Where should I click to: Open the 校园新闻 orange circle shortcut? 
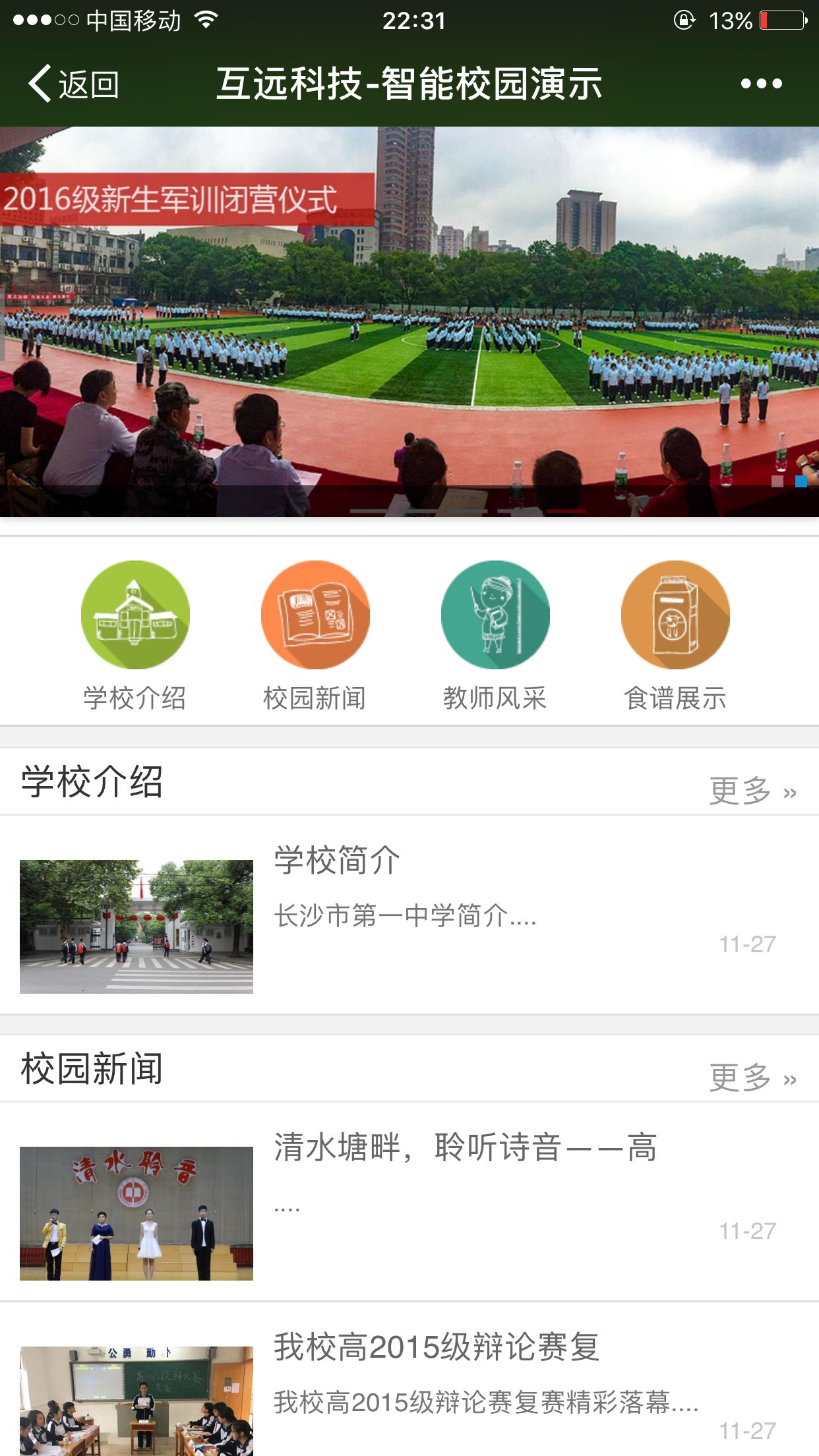(x=315, y=615)
